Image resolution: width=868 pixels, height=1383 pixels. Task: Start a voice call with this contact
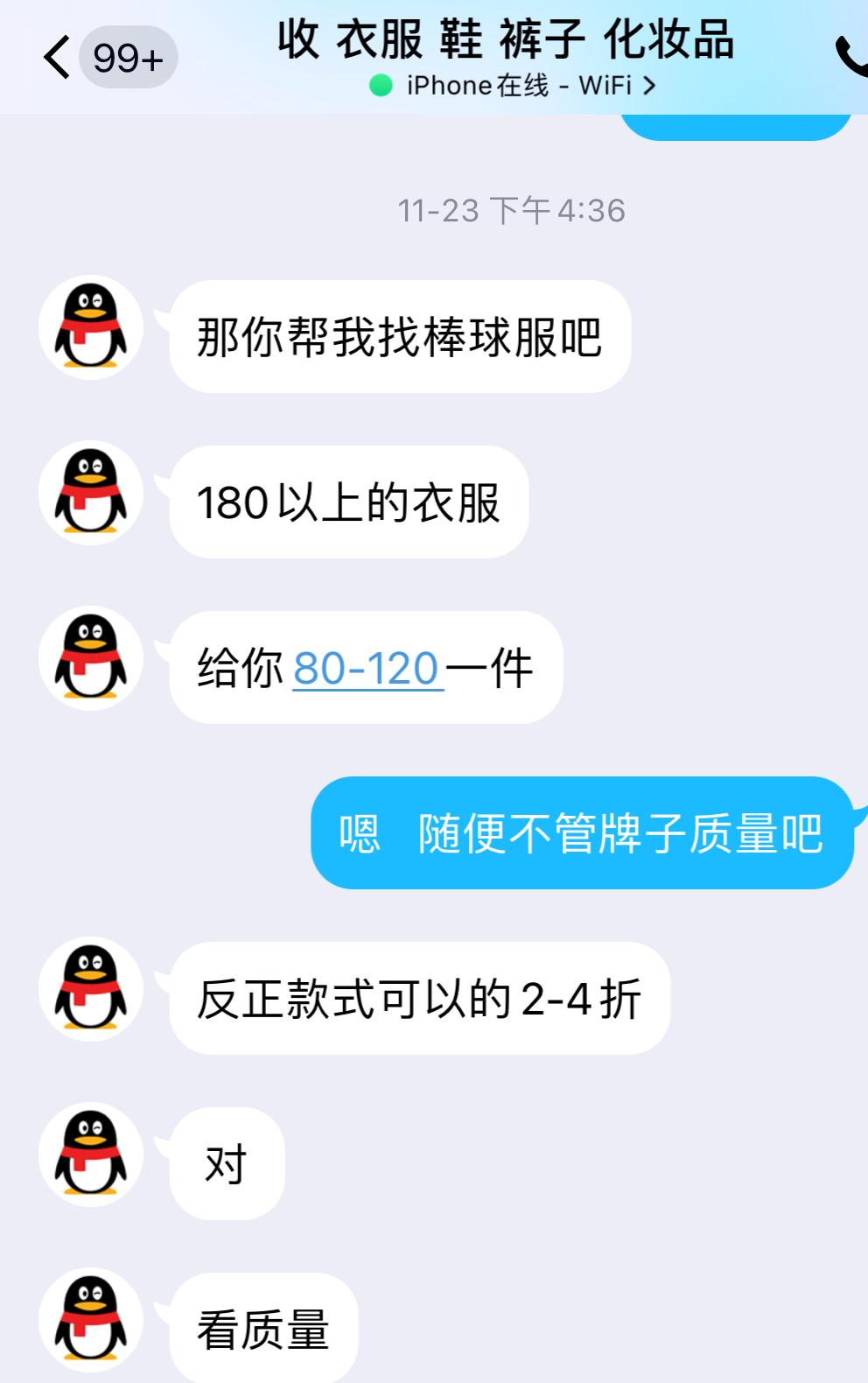(850, 56)
